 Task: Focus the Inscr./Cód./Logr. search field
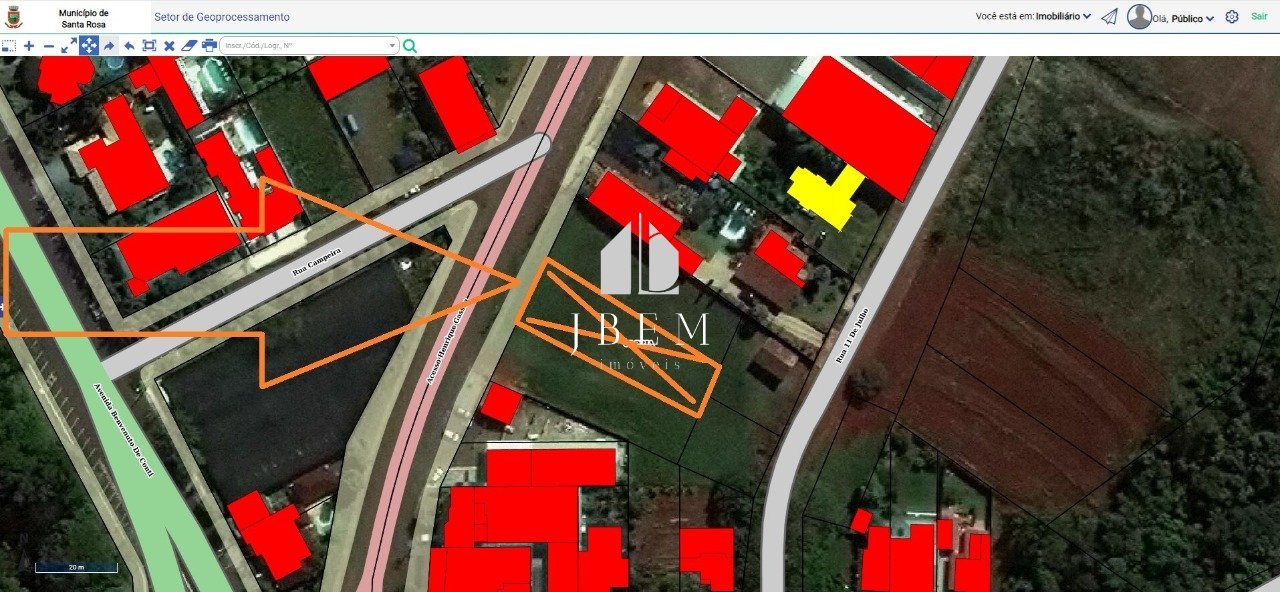tap(303, 45)
